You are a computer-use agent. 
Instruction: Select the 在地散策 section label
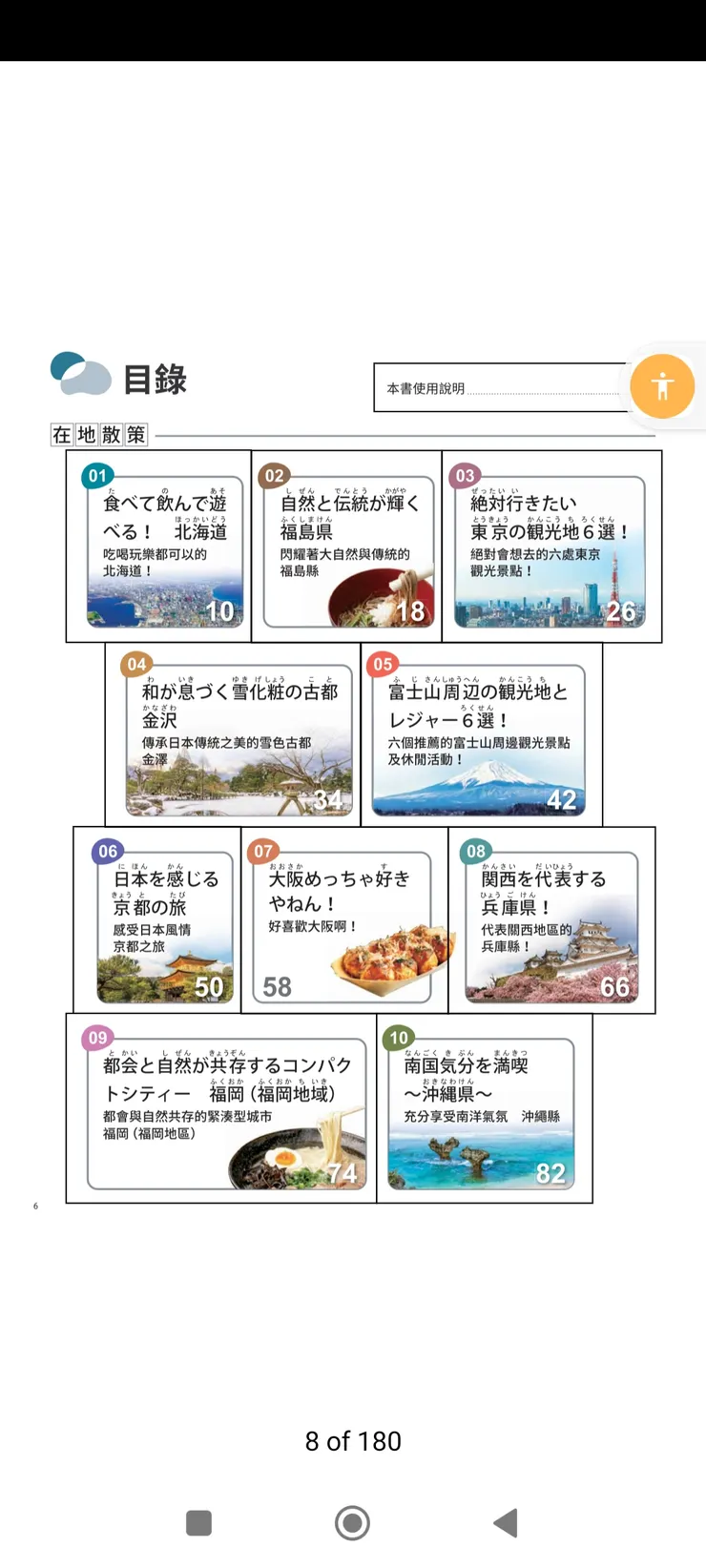tap(100, 434)
